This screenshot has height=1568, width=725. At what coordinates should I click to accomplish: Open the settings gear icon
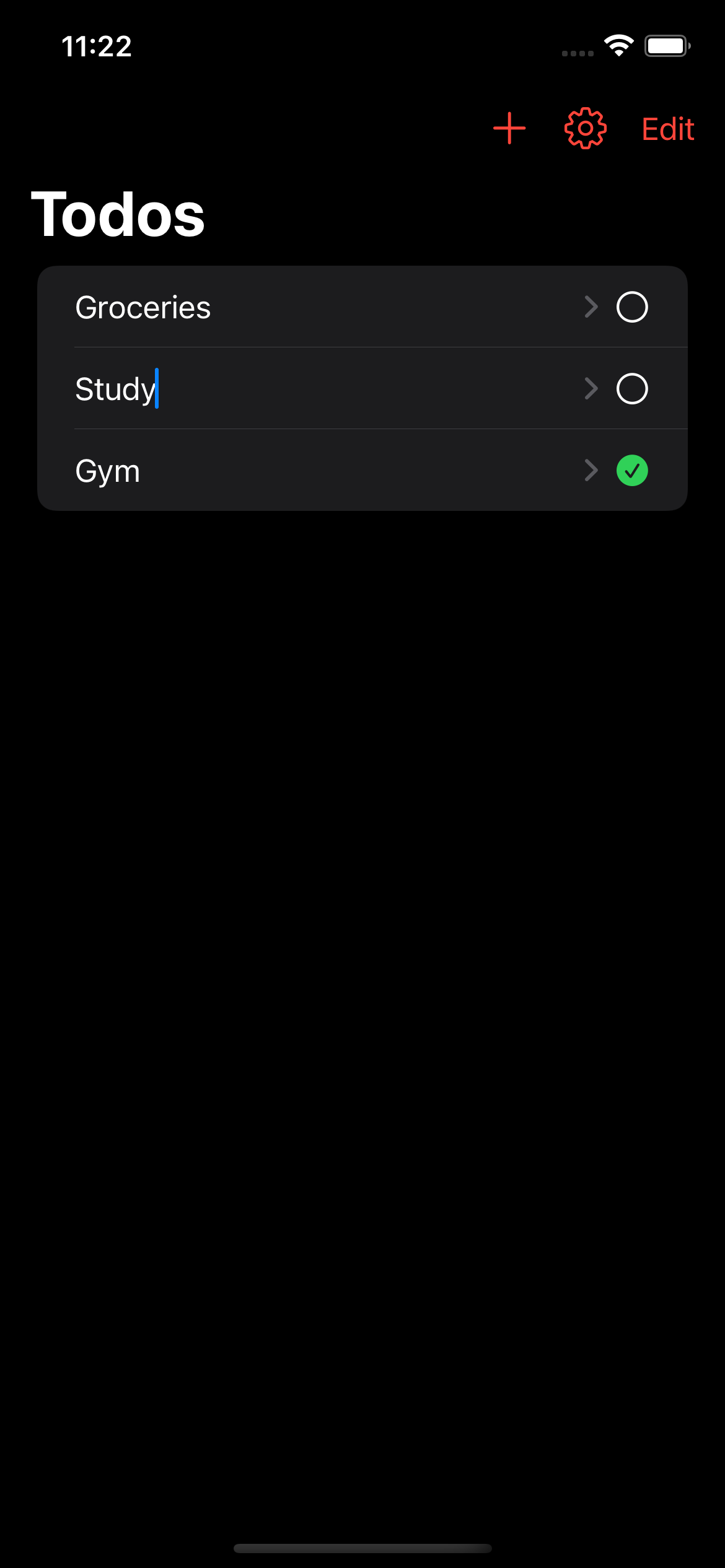click(x=583, y=128)
